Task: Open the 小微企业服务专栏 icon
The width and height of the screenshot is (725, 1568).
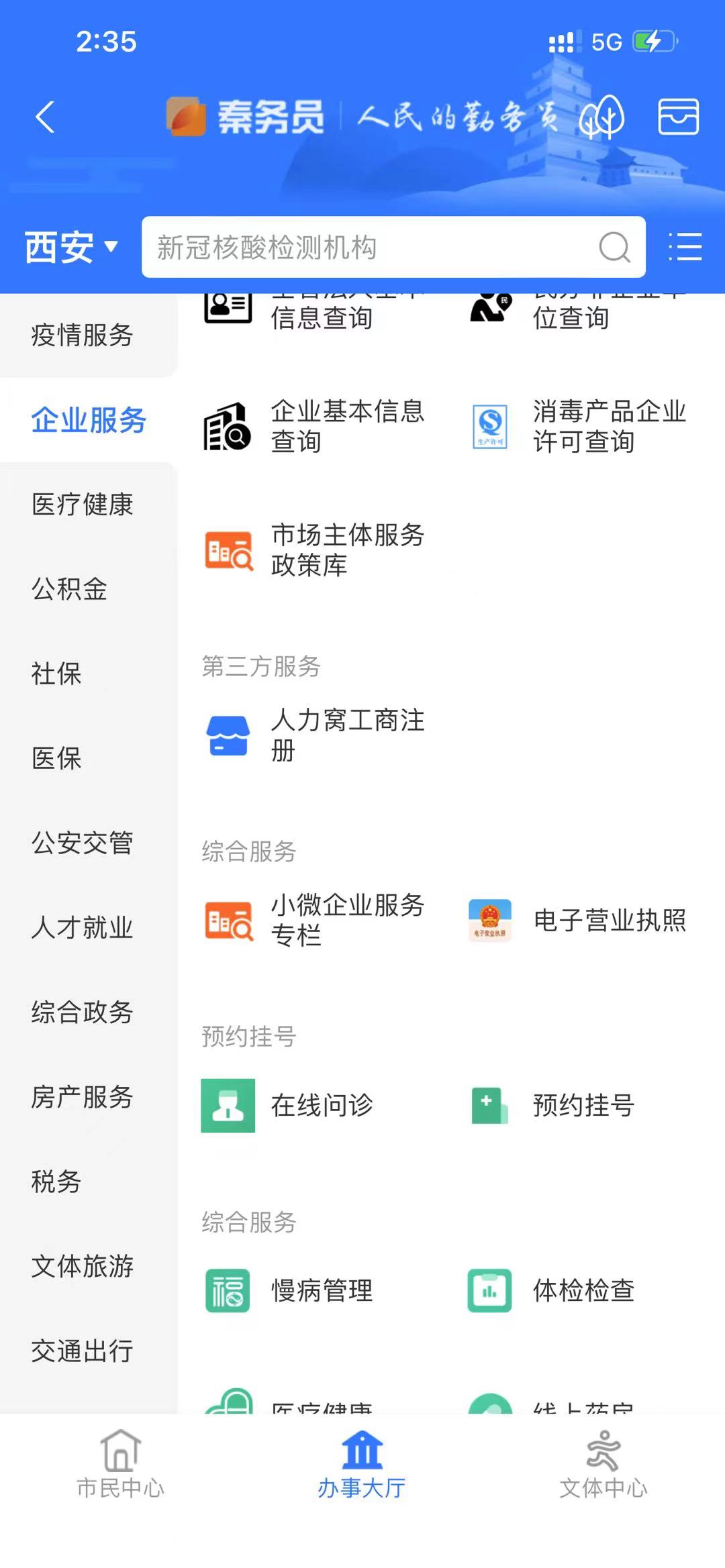Action: click(x=228, y=921)
